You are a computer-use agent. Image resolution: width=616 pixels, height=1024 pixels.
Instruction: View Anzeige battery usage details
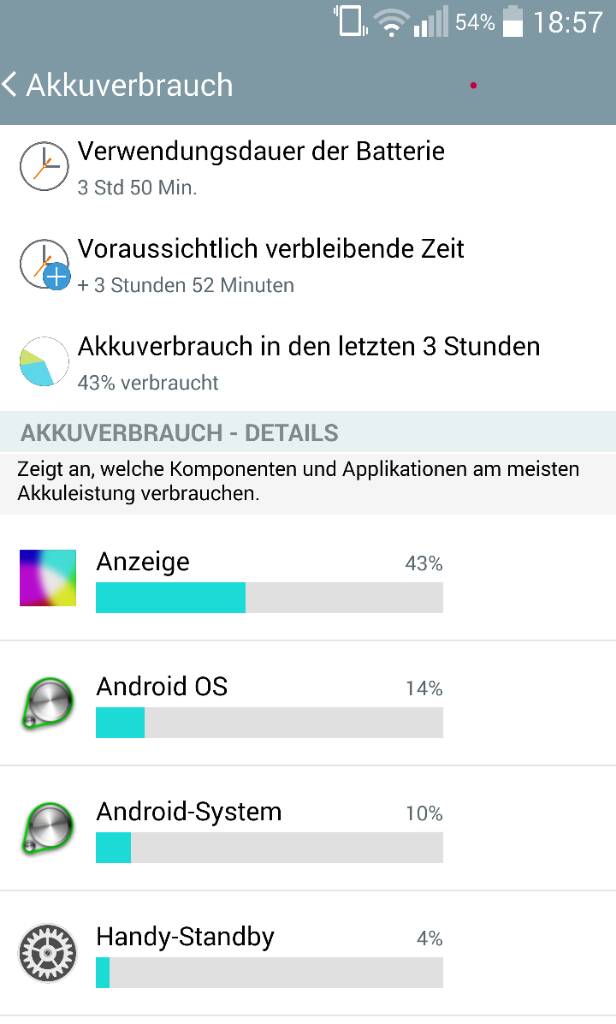click(308, 578)
